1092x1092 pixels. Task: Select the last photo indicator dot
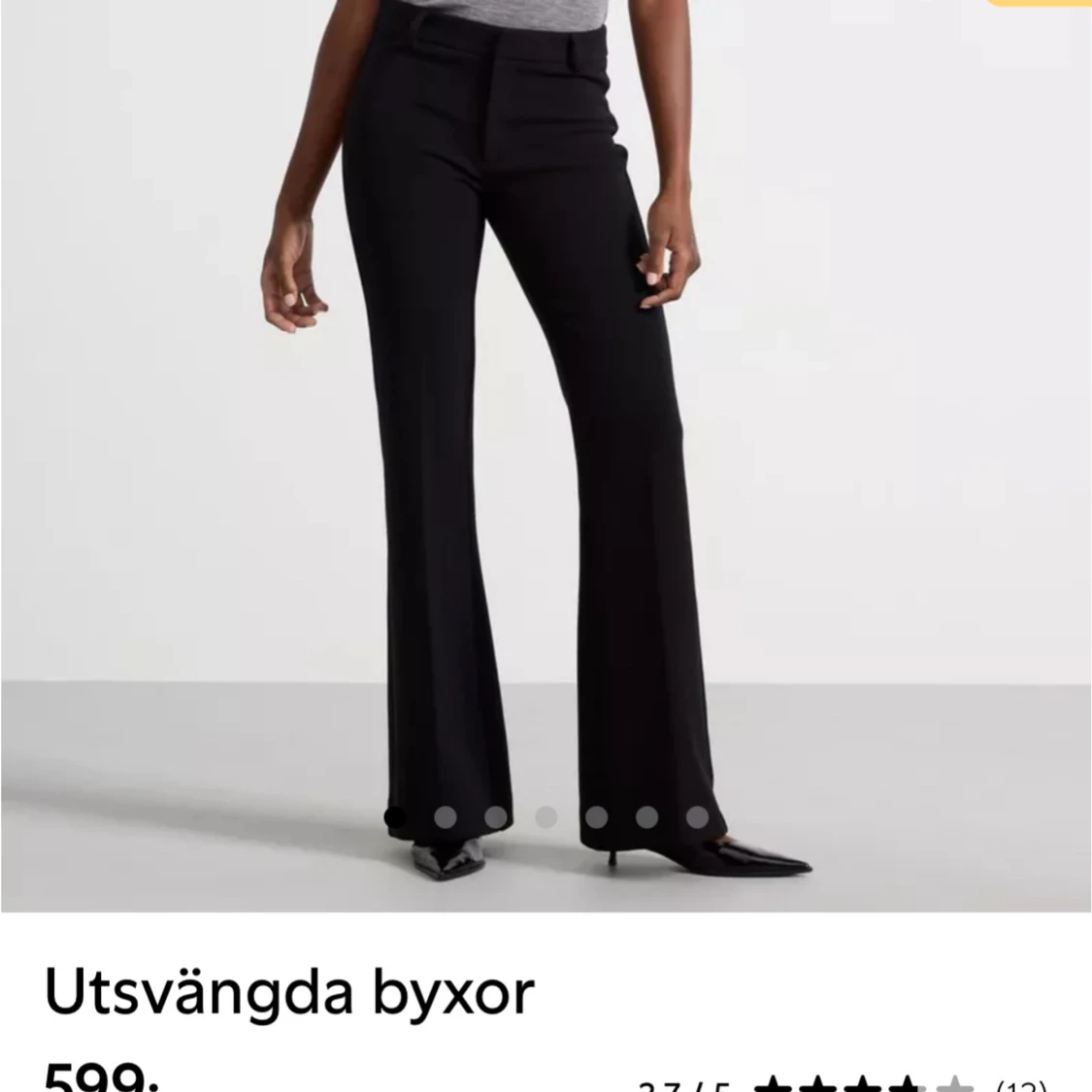click(x=697, y=817)
